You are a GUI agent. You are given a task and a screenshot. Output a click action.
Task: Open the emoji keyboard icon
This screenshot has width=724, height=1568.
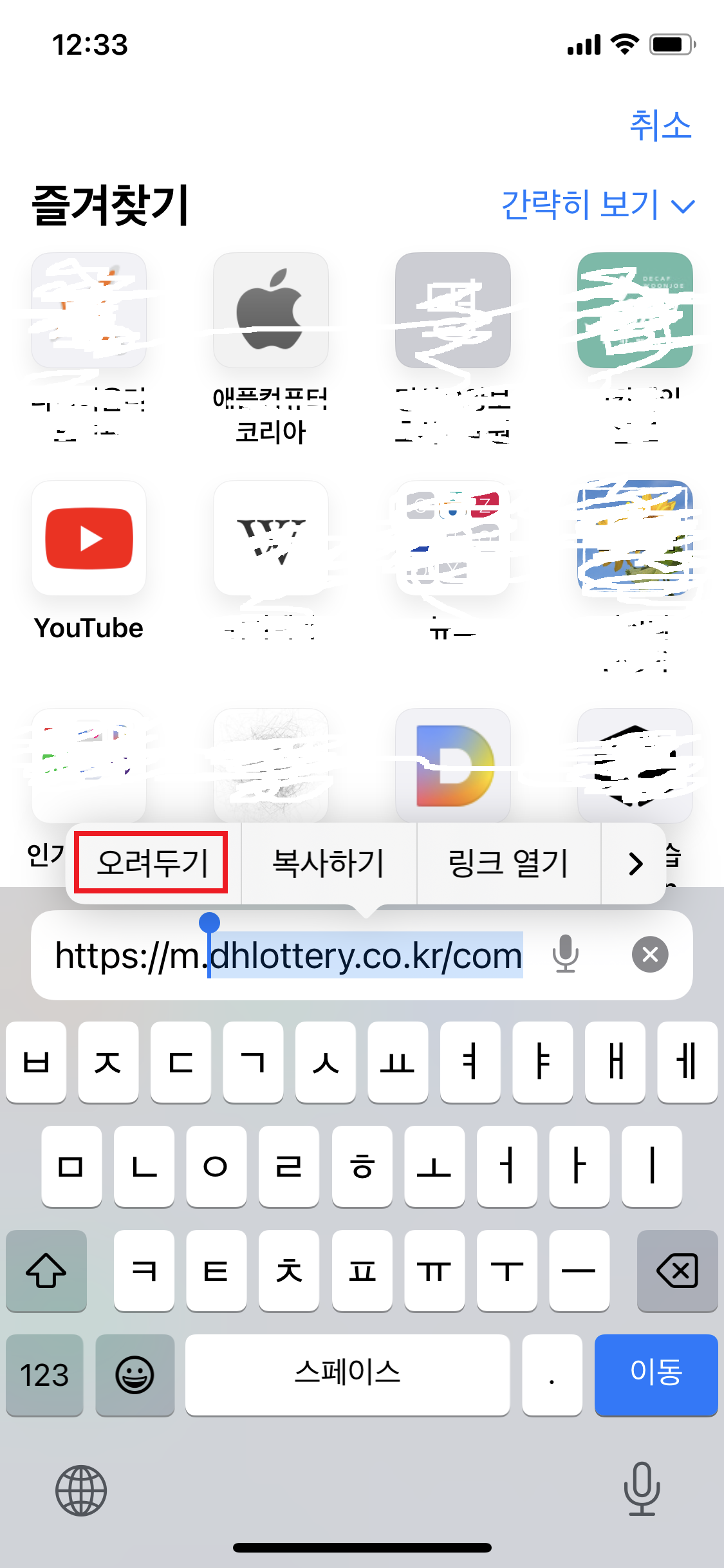click(135, 1376)
